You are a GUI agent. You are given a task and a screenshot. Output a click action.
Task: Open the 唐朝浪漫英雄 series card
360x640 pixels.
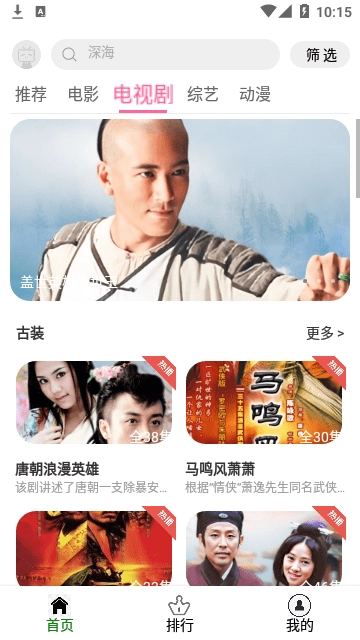pyautogui.click(x=94, y=426)
